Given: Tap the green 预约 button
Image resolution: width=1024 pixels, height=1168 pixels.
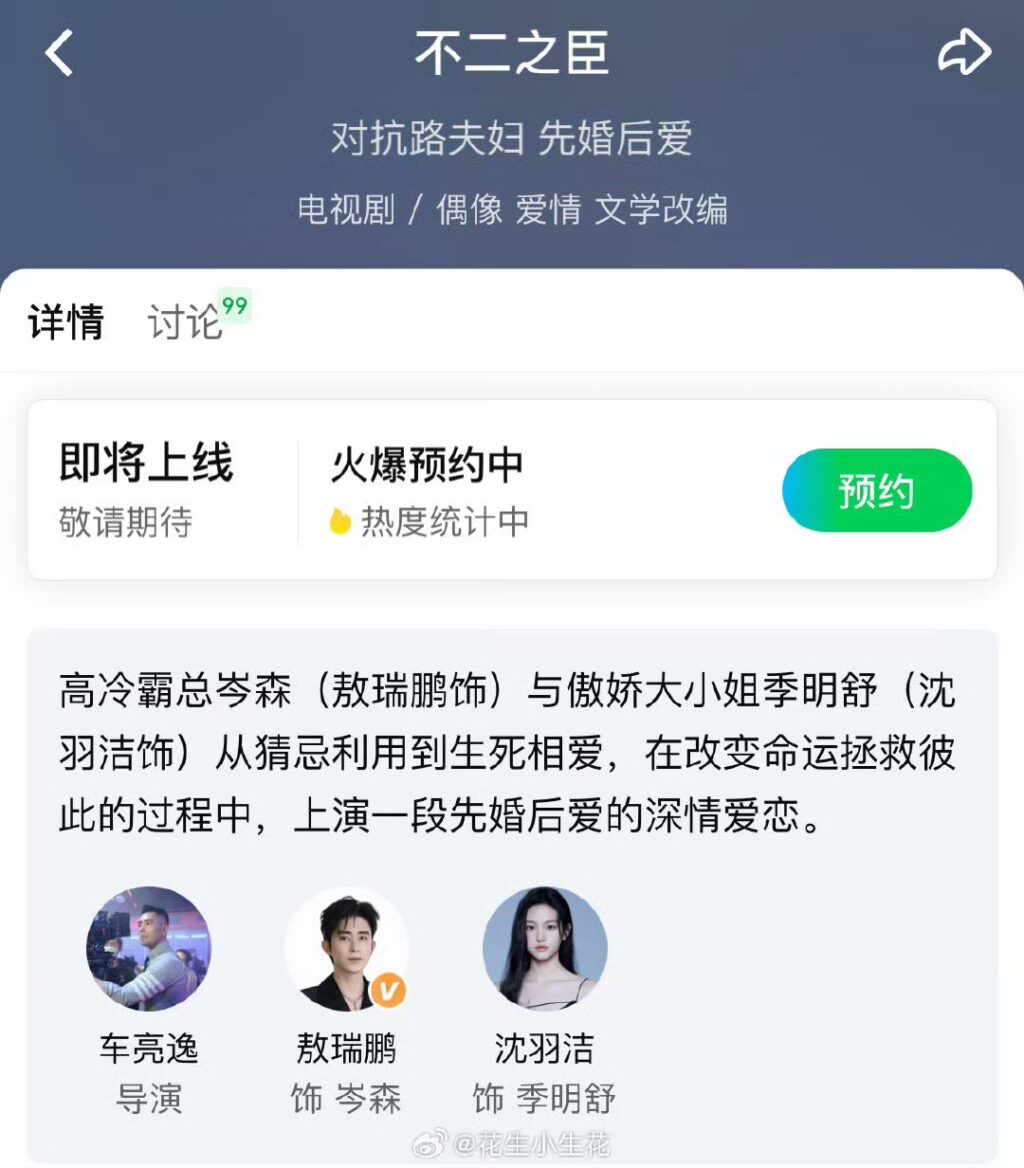Looking at the screenshot, I should click(x=876, y=490).
